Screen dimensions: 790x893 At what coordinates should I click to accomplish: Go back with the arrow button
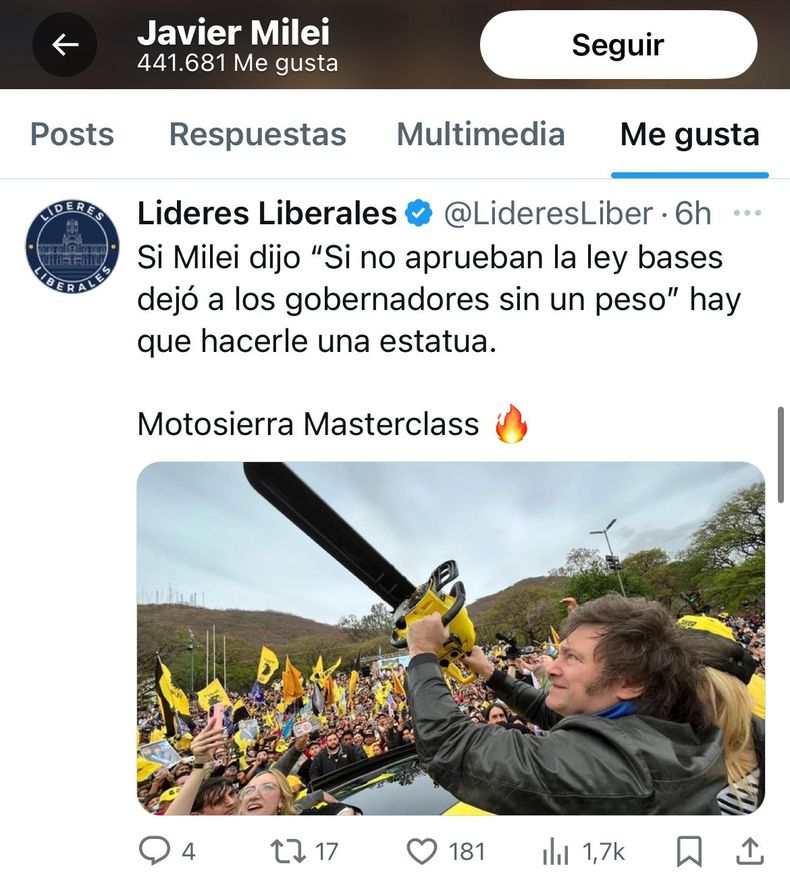[x=65, y=45]
